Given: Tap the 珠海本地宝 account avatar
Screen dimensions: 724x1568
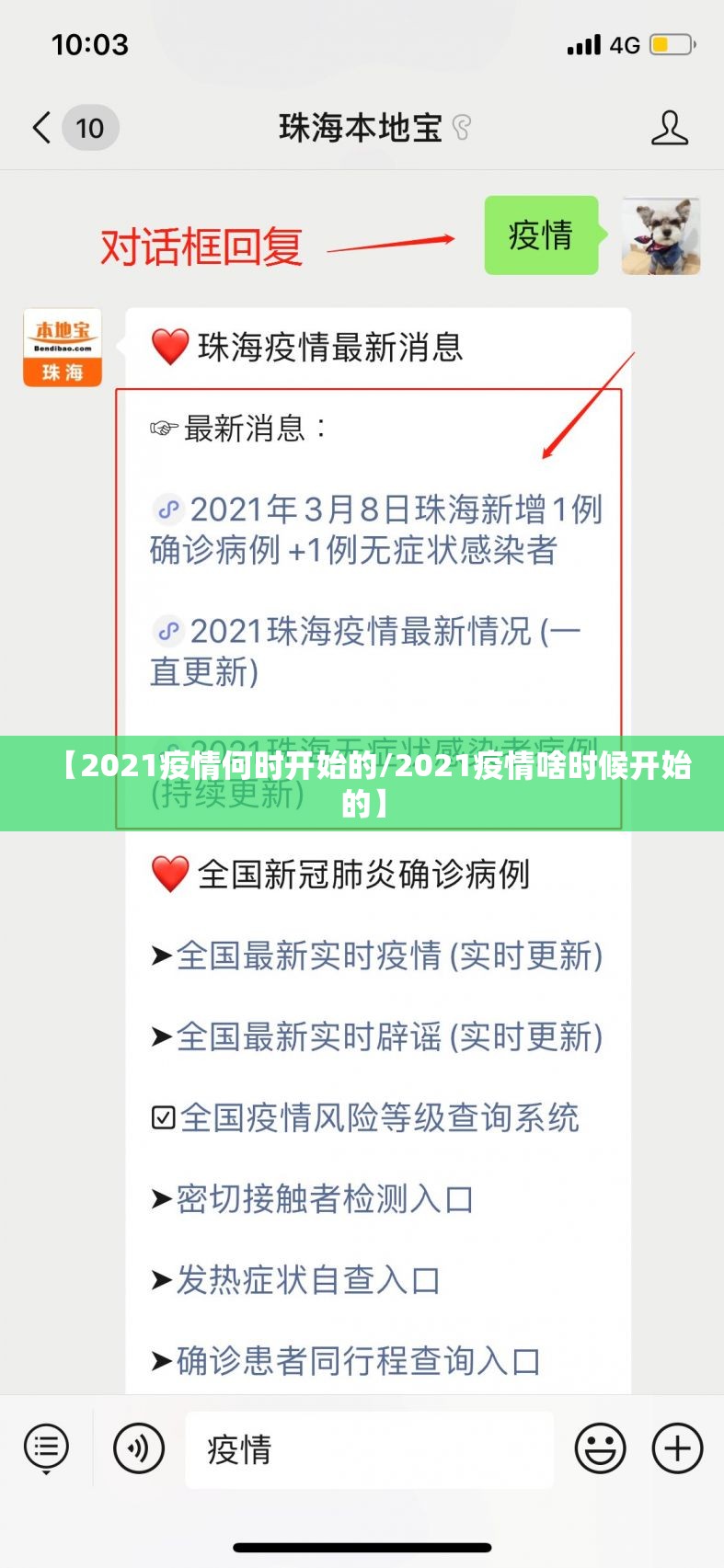Looking at the screenshot, I should coord(61,349).
